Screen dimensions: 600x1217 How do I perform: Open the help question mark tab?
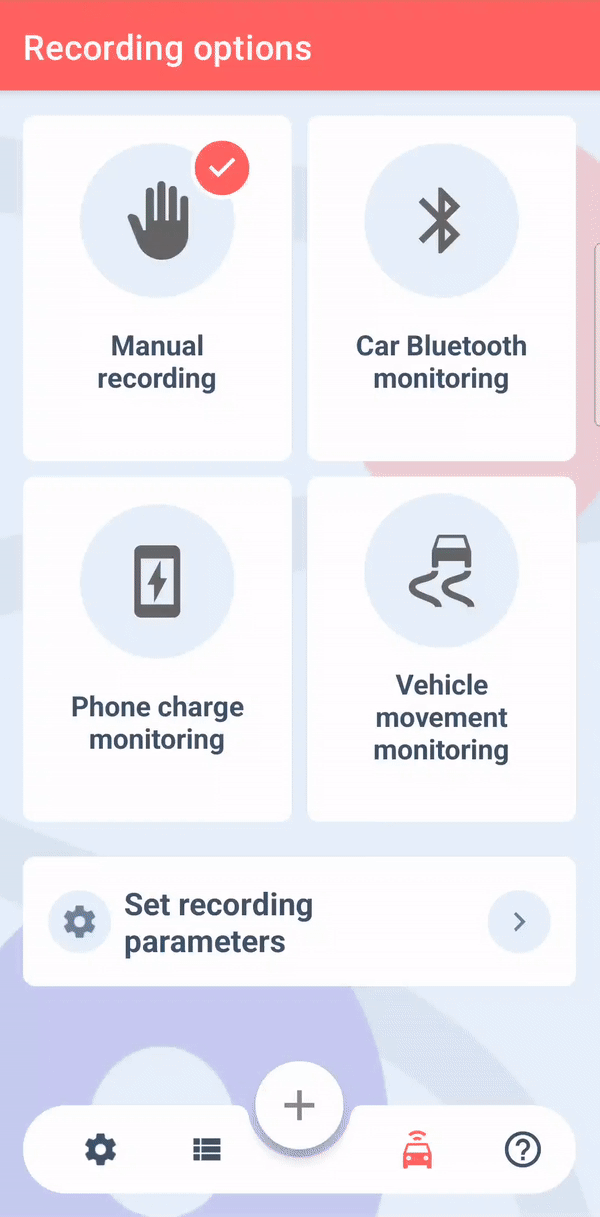tap(523, 1151)
